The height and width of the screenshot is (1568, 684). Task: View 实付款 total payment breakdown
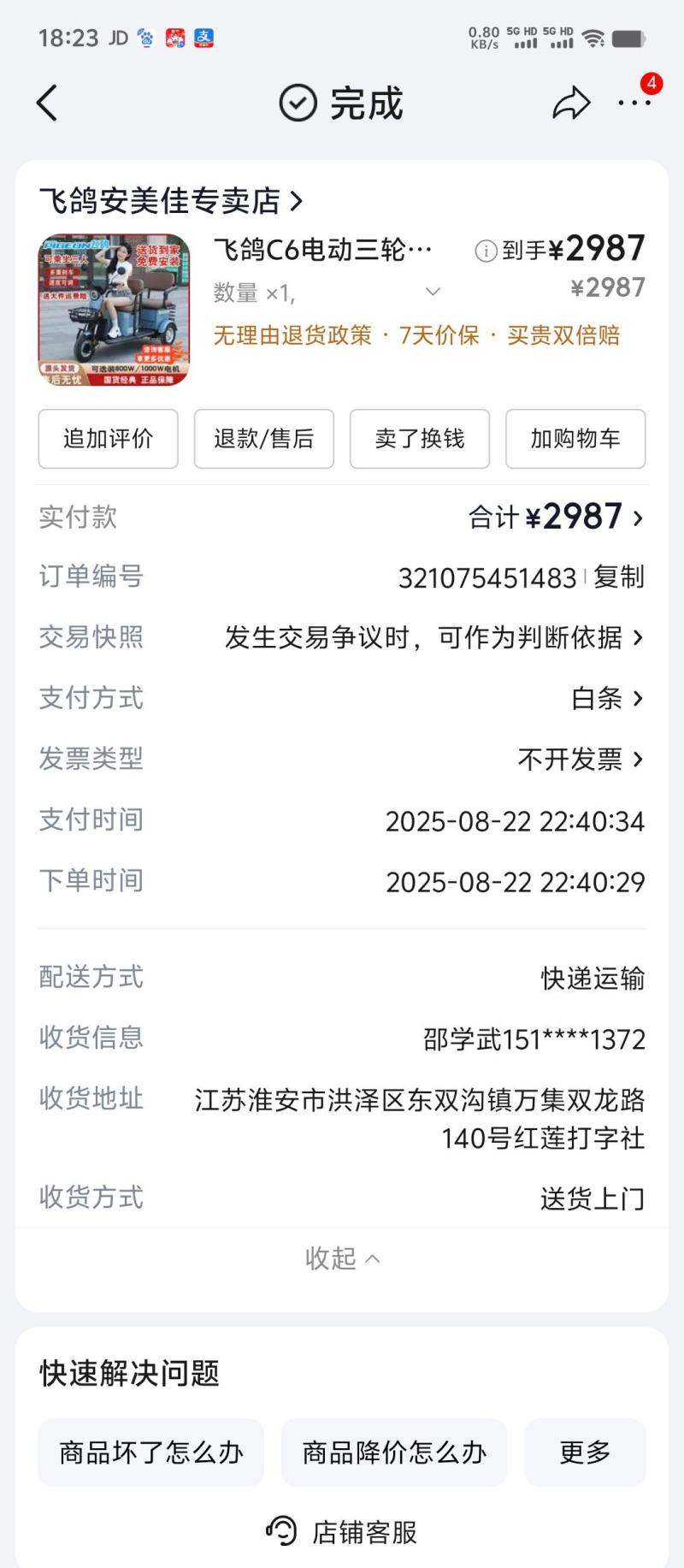point(556,518)
